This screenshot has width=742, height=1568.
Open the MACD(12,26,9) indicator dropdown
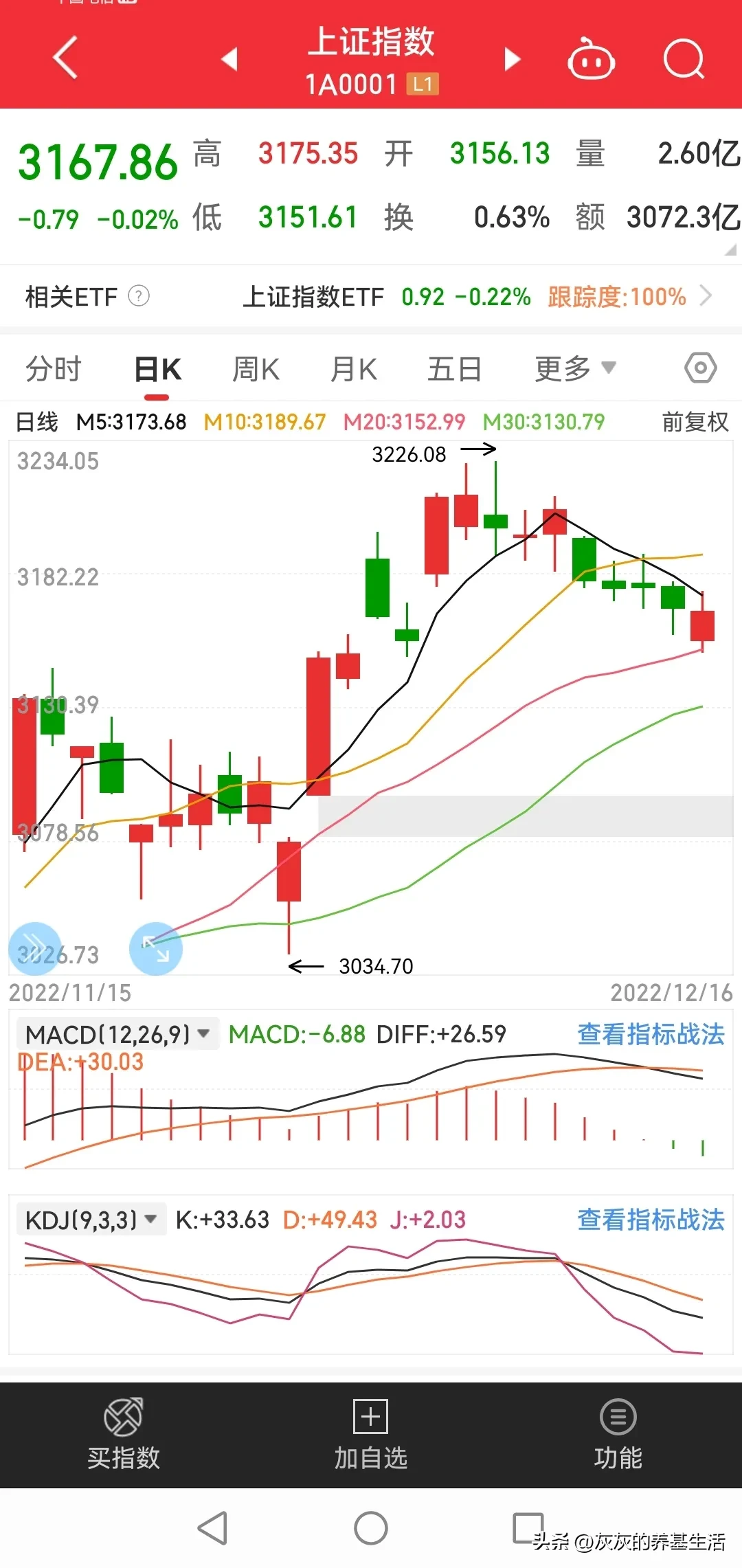pyautogui.click(x=117, y=1034)
